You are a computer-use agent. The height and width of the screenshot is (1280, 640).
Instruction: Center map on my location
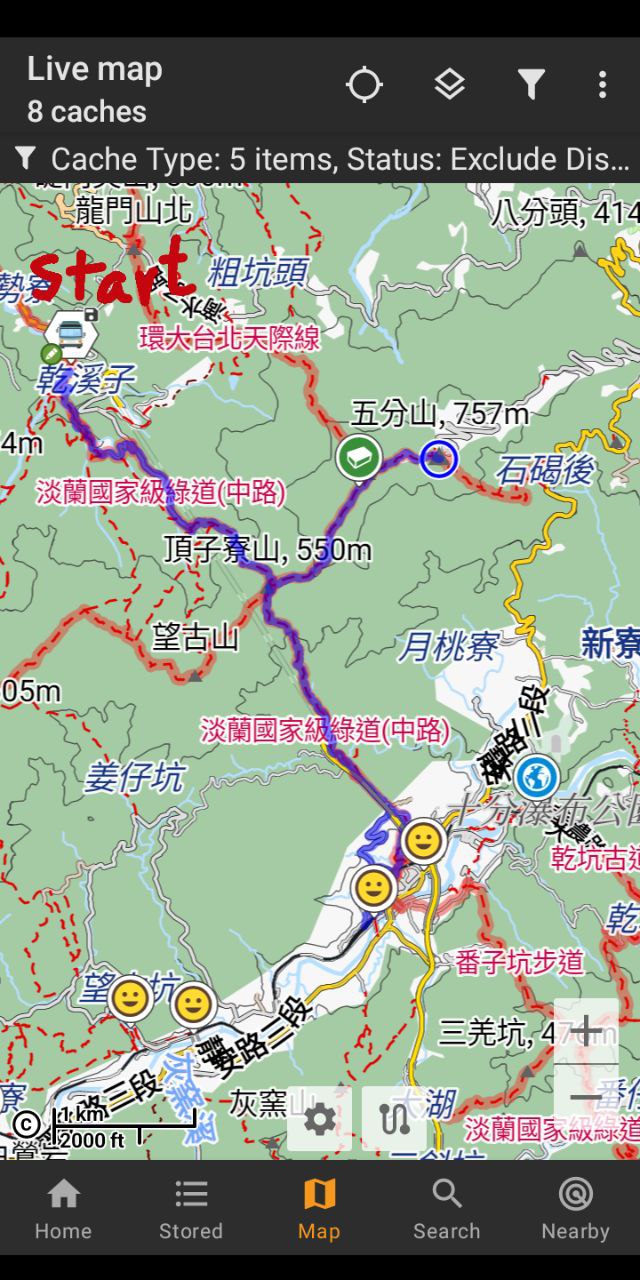(x=364, y=86)
